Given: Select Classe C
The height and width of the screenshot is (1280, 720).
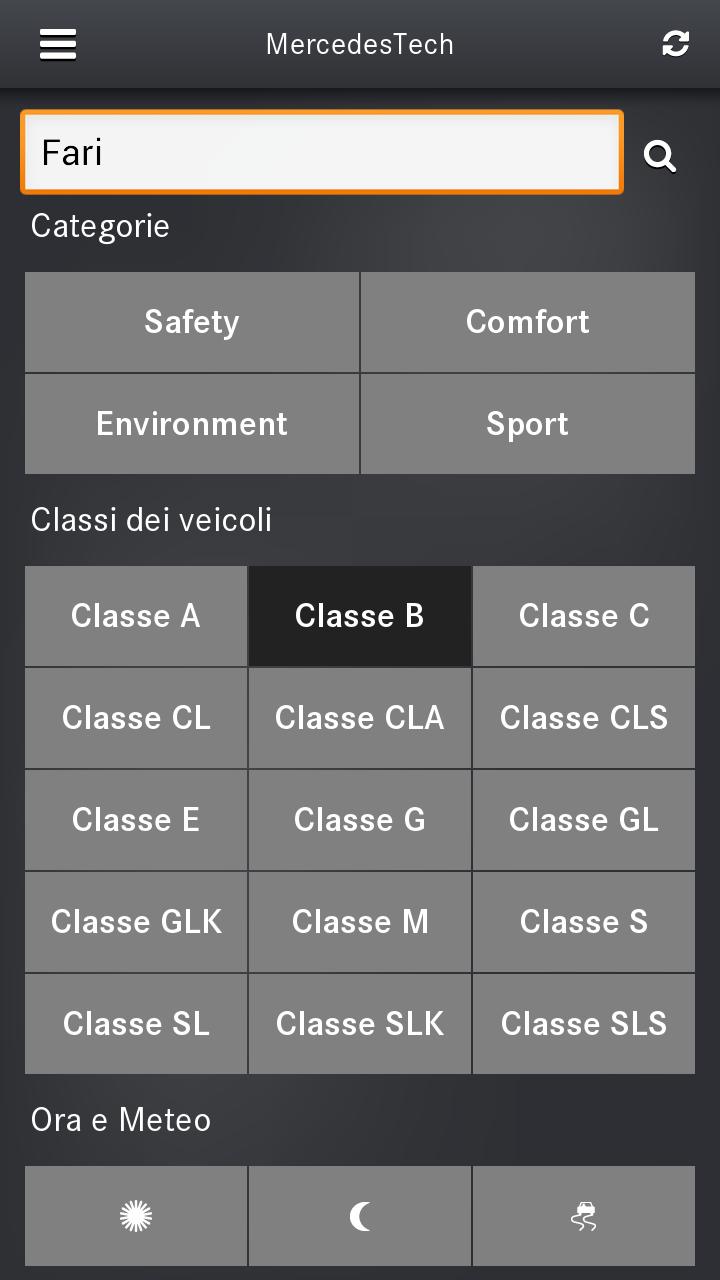Looking at the screenshot, I should pos(584,616).
